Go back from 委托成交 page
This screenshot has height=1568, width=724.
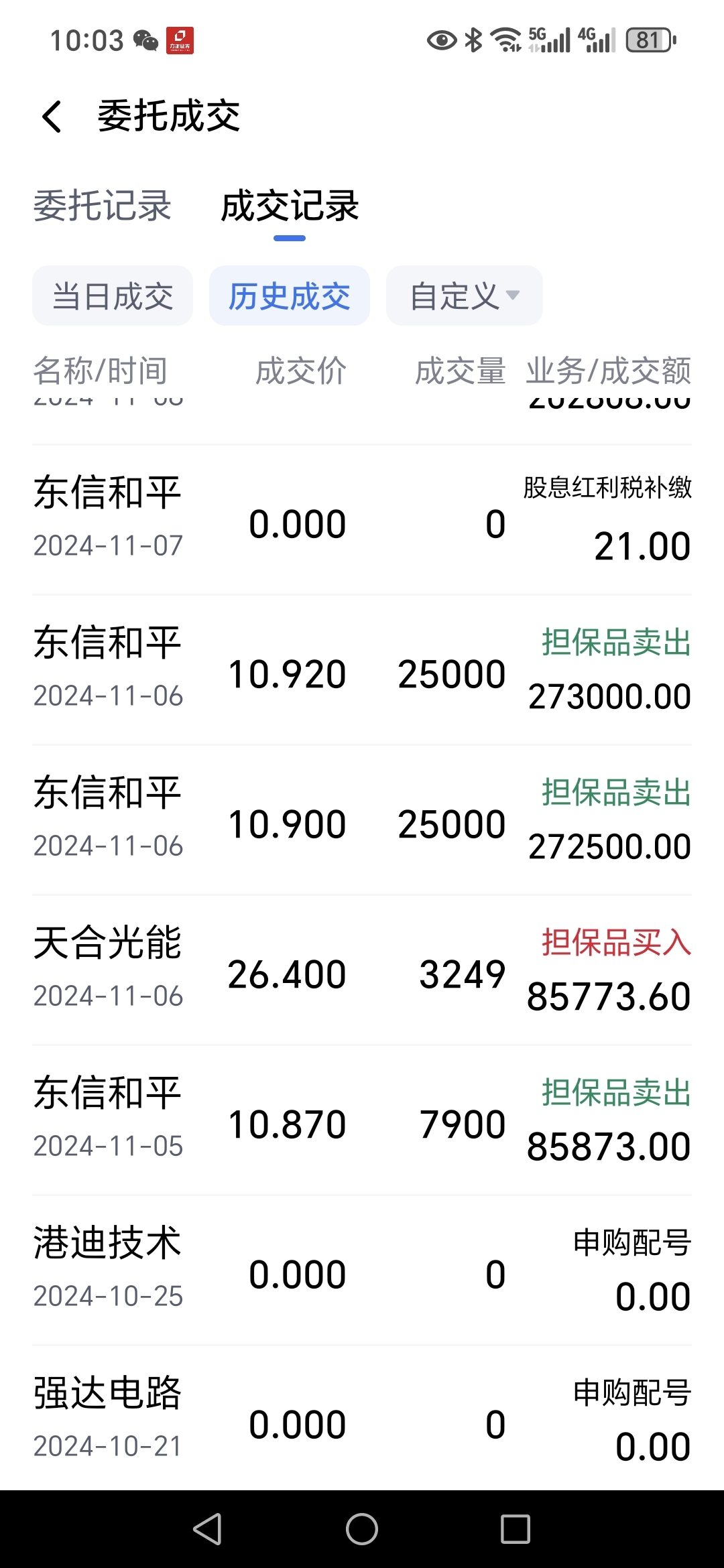pyautogui.click(x=52, y=117)
